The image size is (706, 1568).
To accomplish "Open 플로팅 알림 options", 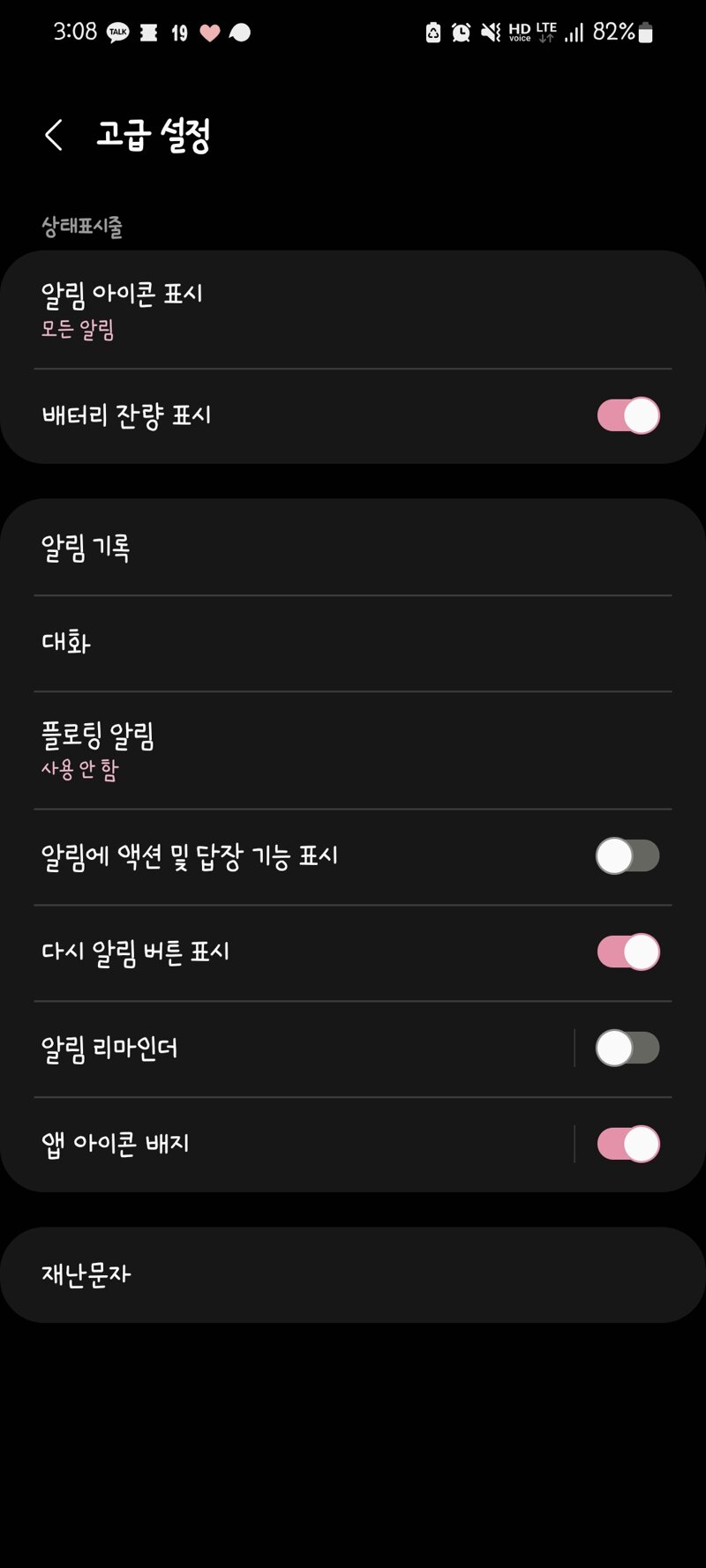I will 353,750.
